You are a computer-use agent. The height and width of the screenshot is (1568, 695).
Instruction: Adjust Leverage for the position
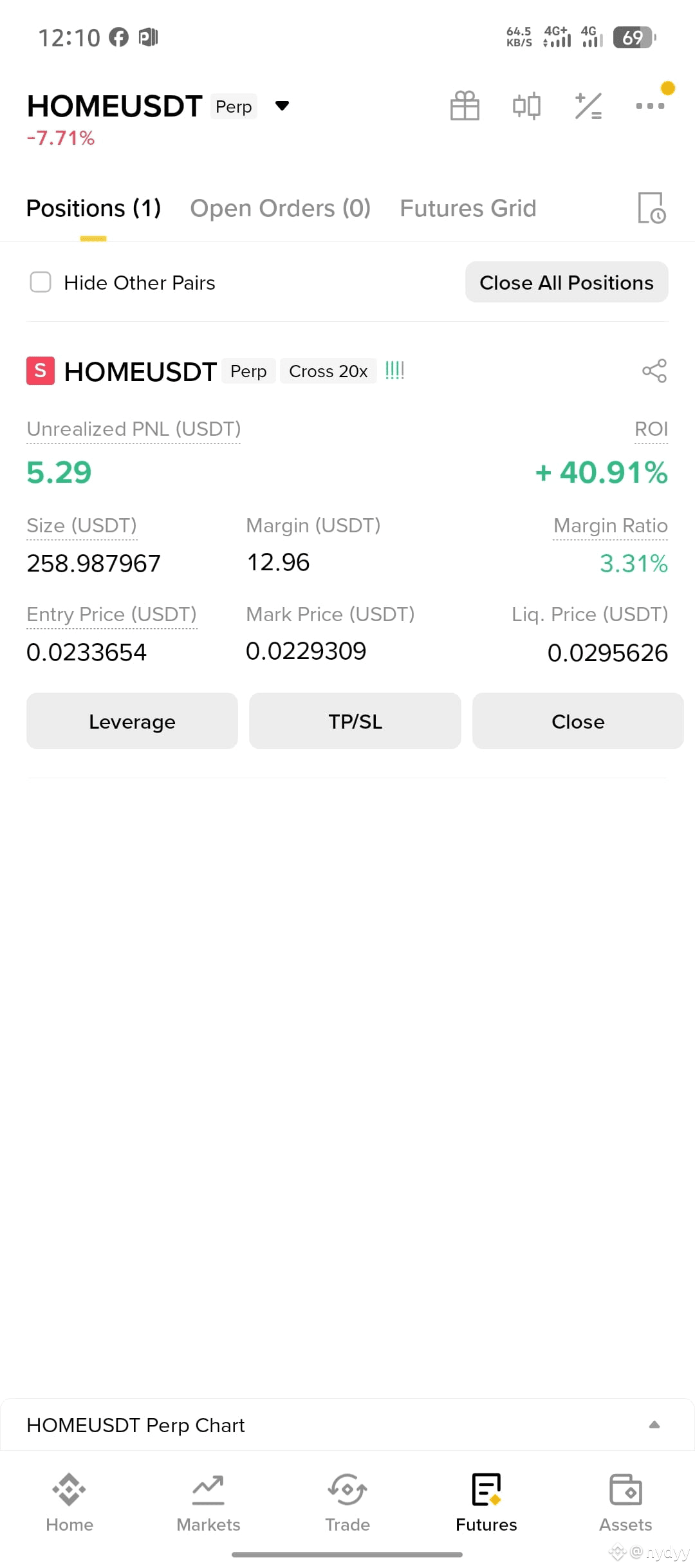click(x=132, y=721)
